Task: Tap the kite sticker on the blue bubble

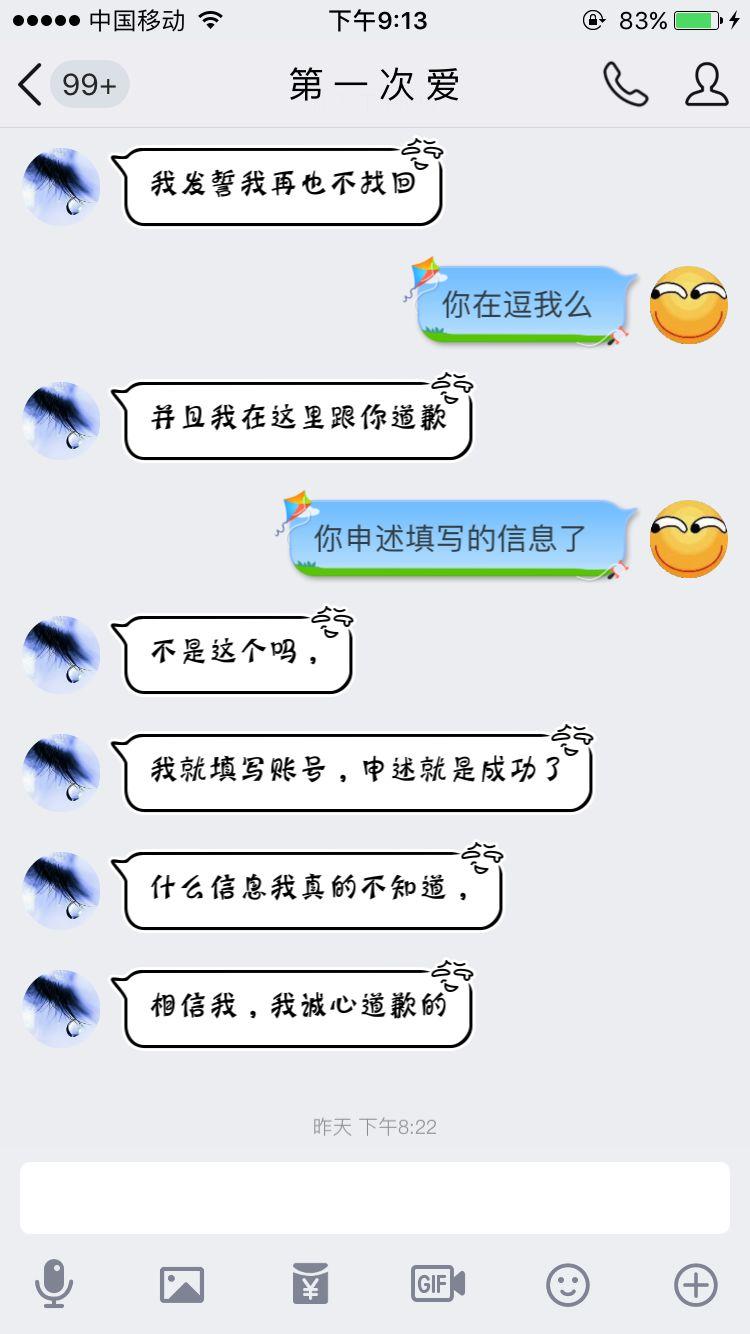Action: pos(427,279)
